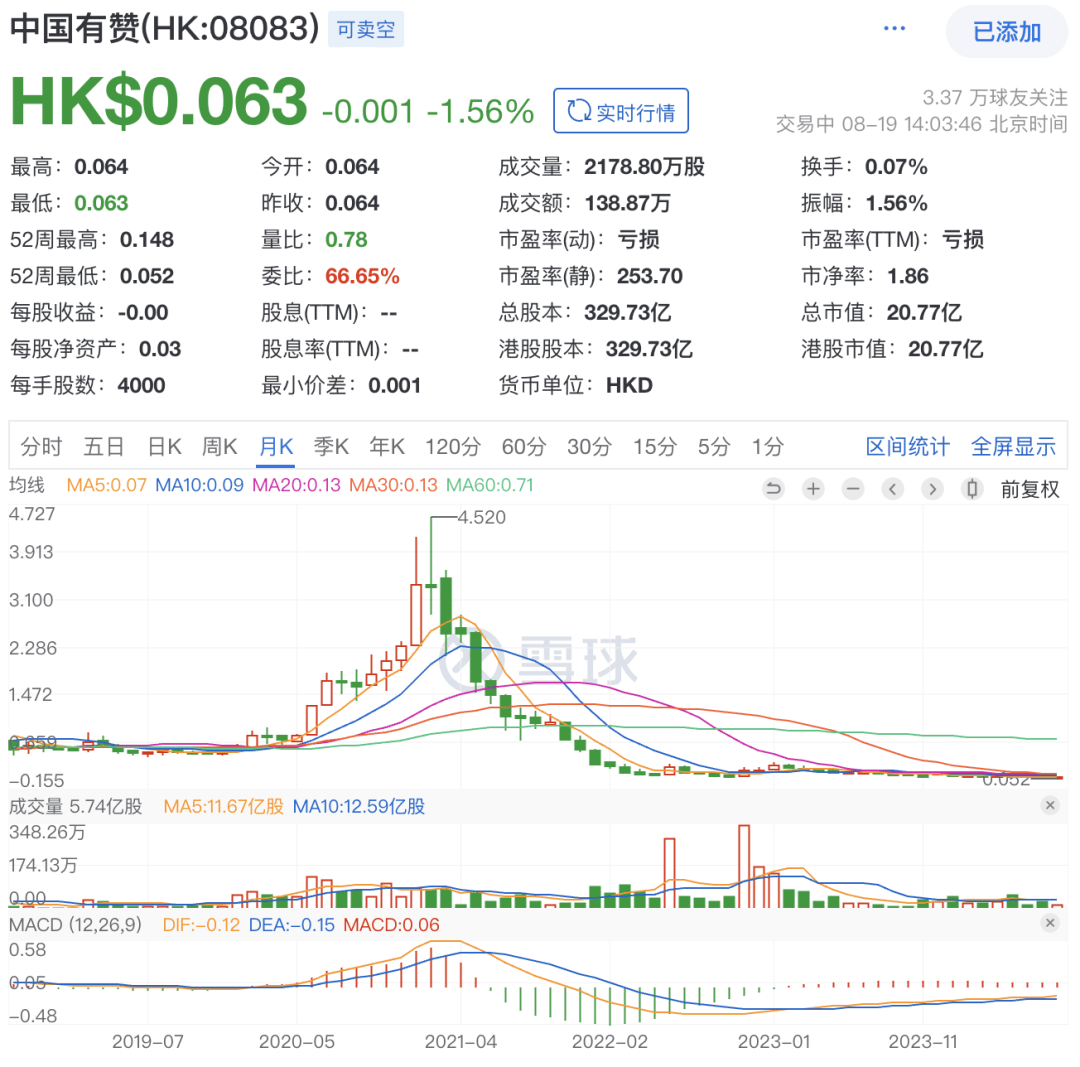Open the three-dot more options menu
The height and width of the screenshot is (1067, 1080).
[x=894, y=29]
